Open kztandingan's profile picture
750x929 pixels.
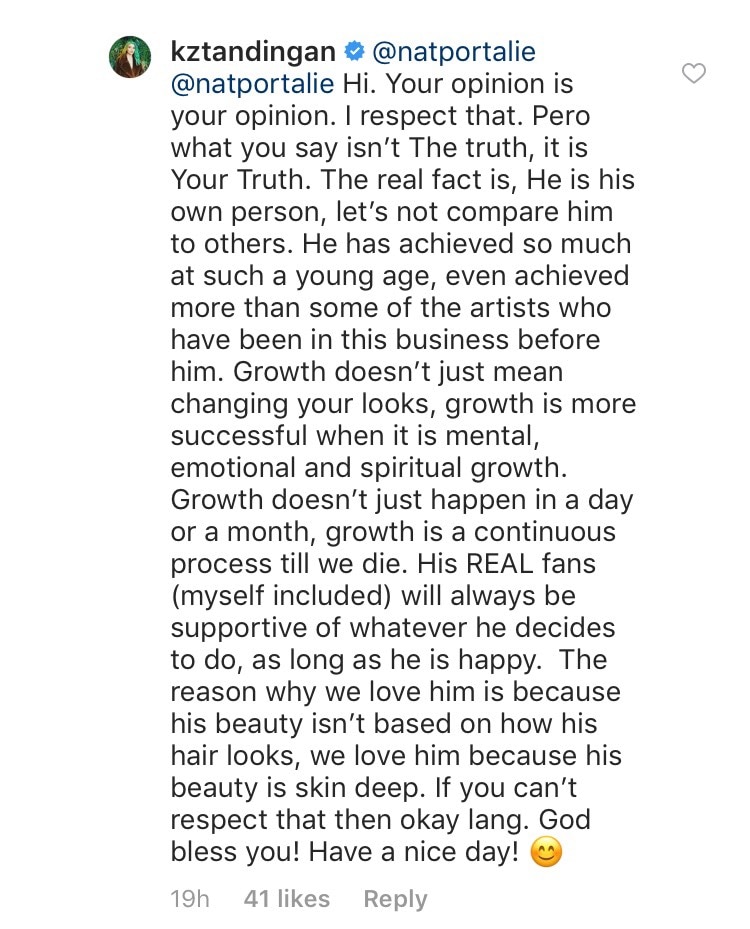pos(130,58)
